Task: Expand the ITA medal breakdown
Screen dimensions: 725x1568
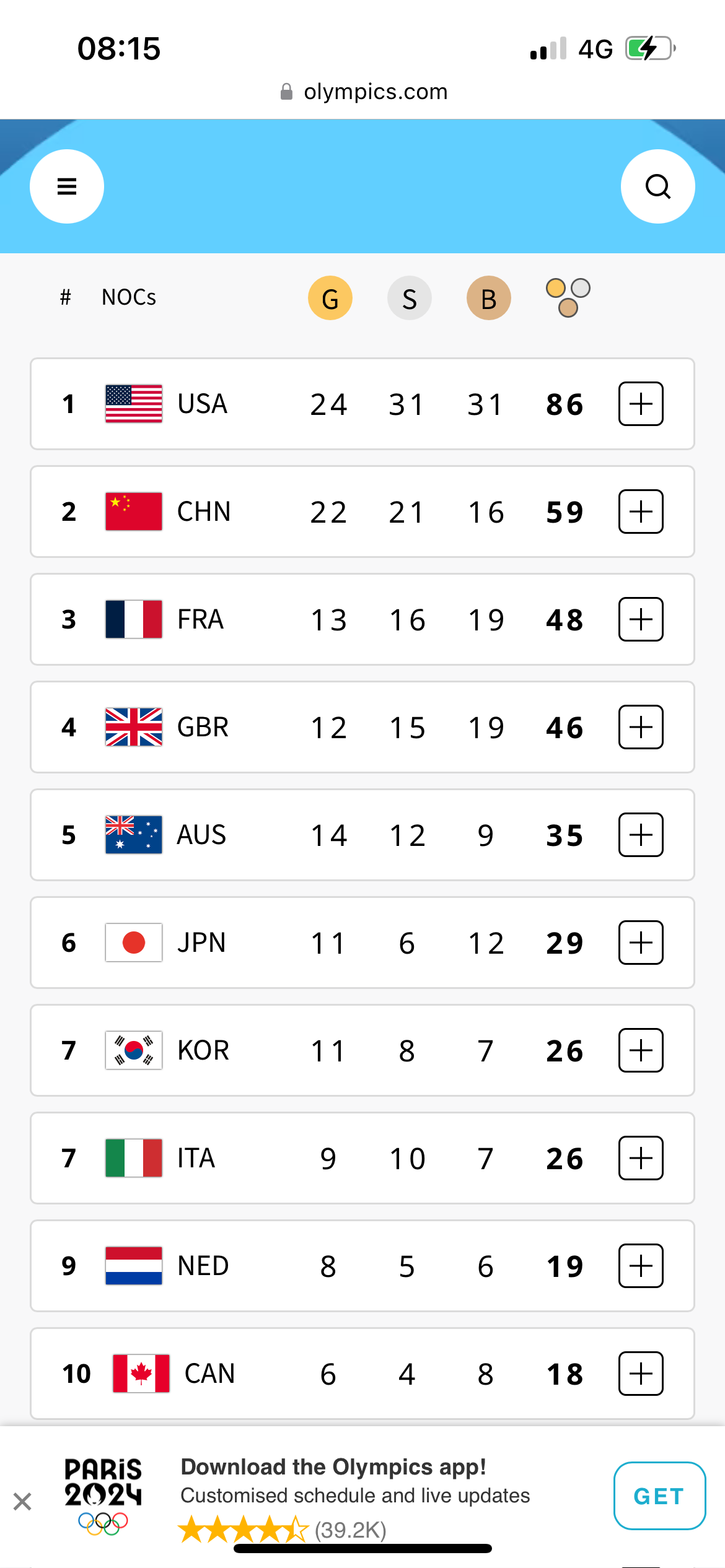Action: pyautogui.click(x=641, y=1158)
